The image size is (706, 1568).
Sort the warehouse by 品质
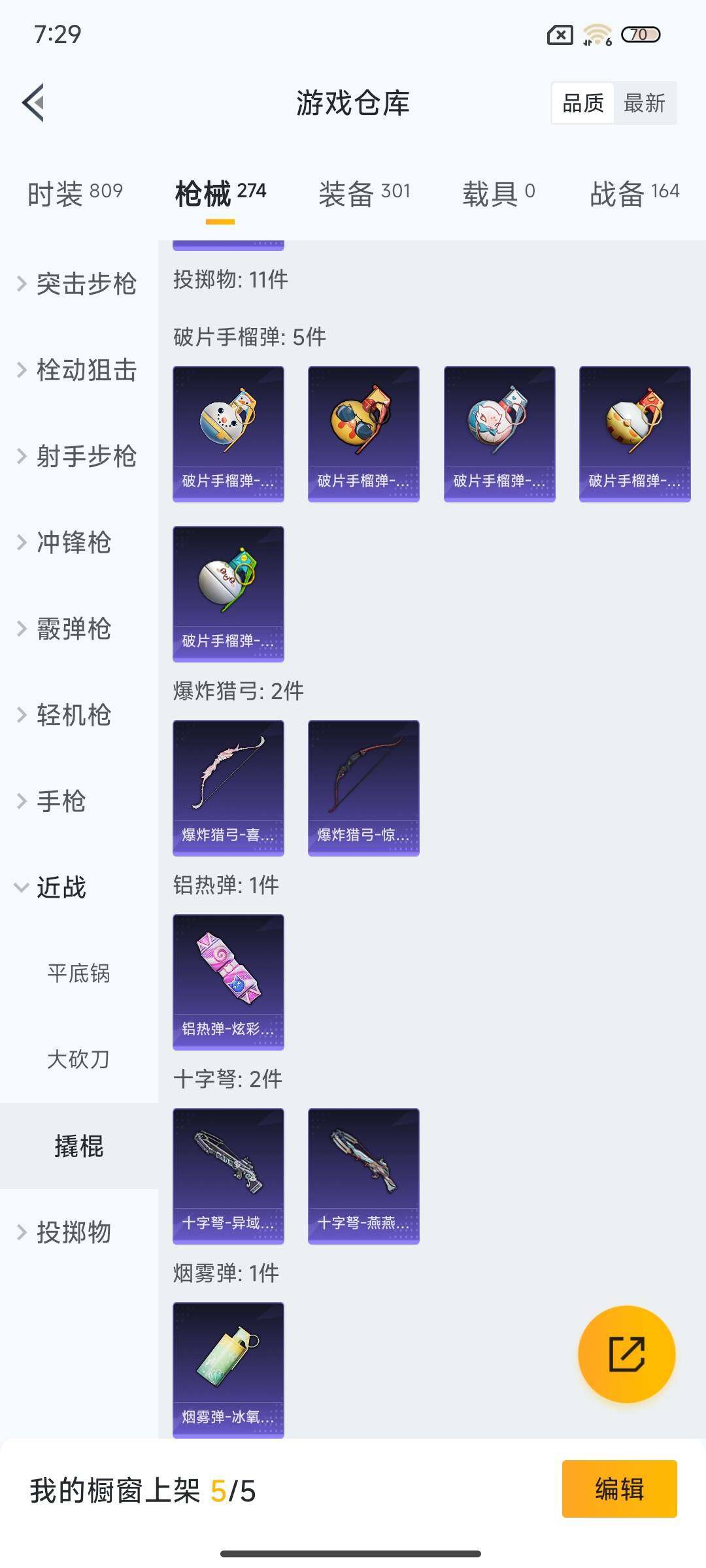click(x=583, y=103)
